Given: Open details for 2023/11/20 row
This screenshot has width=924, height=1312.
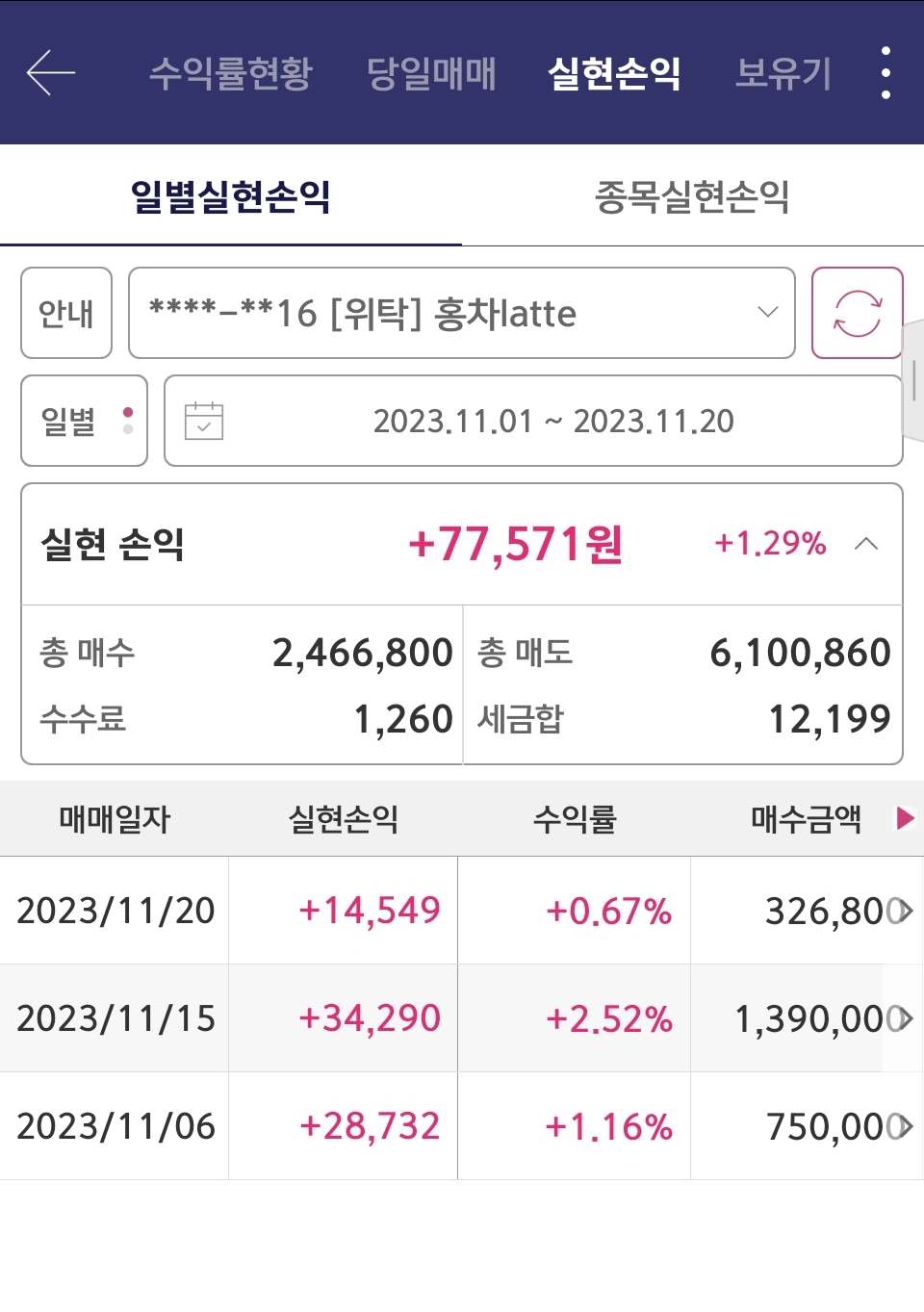Looking at the screenshot, I should pos(901,911).
